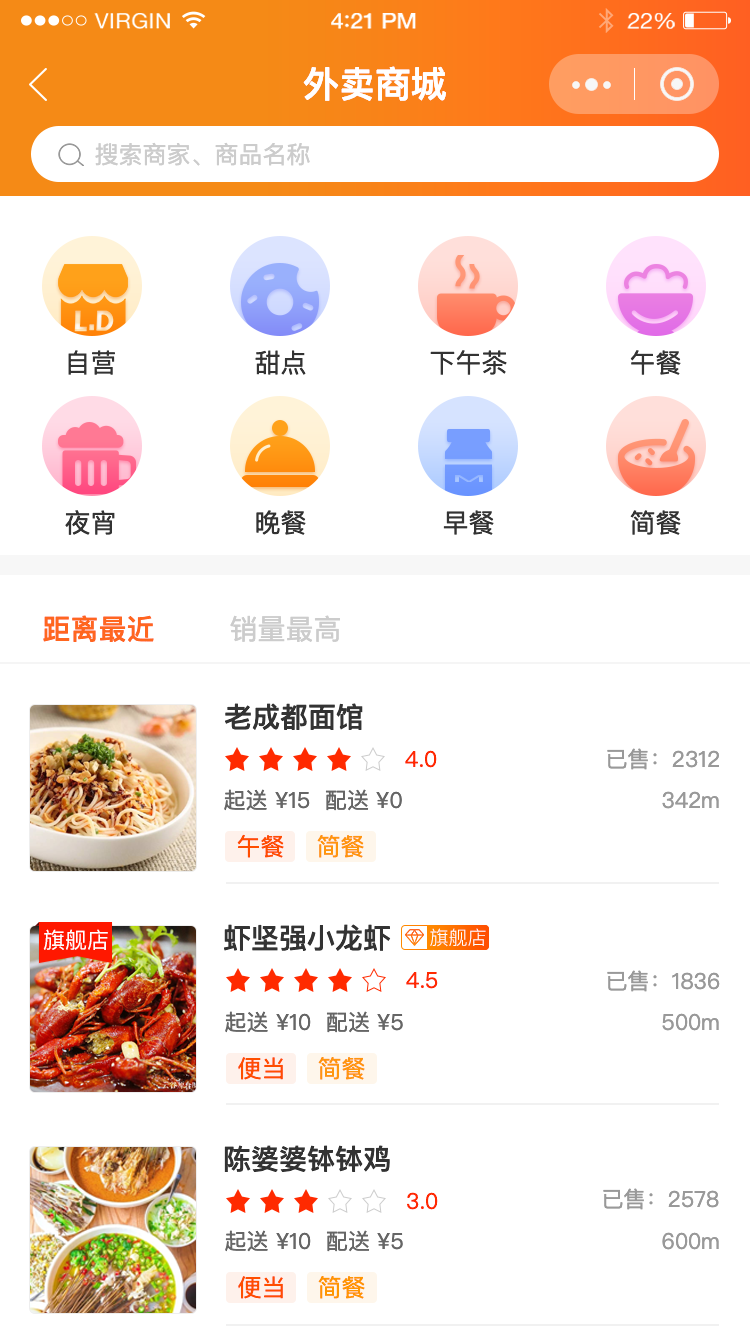
Task: Switch to the 销量最高 sorting tab
Action: coord(285,630)
